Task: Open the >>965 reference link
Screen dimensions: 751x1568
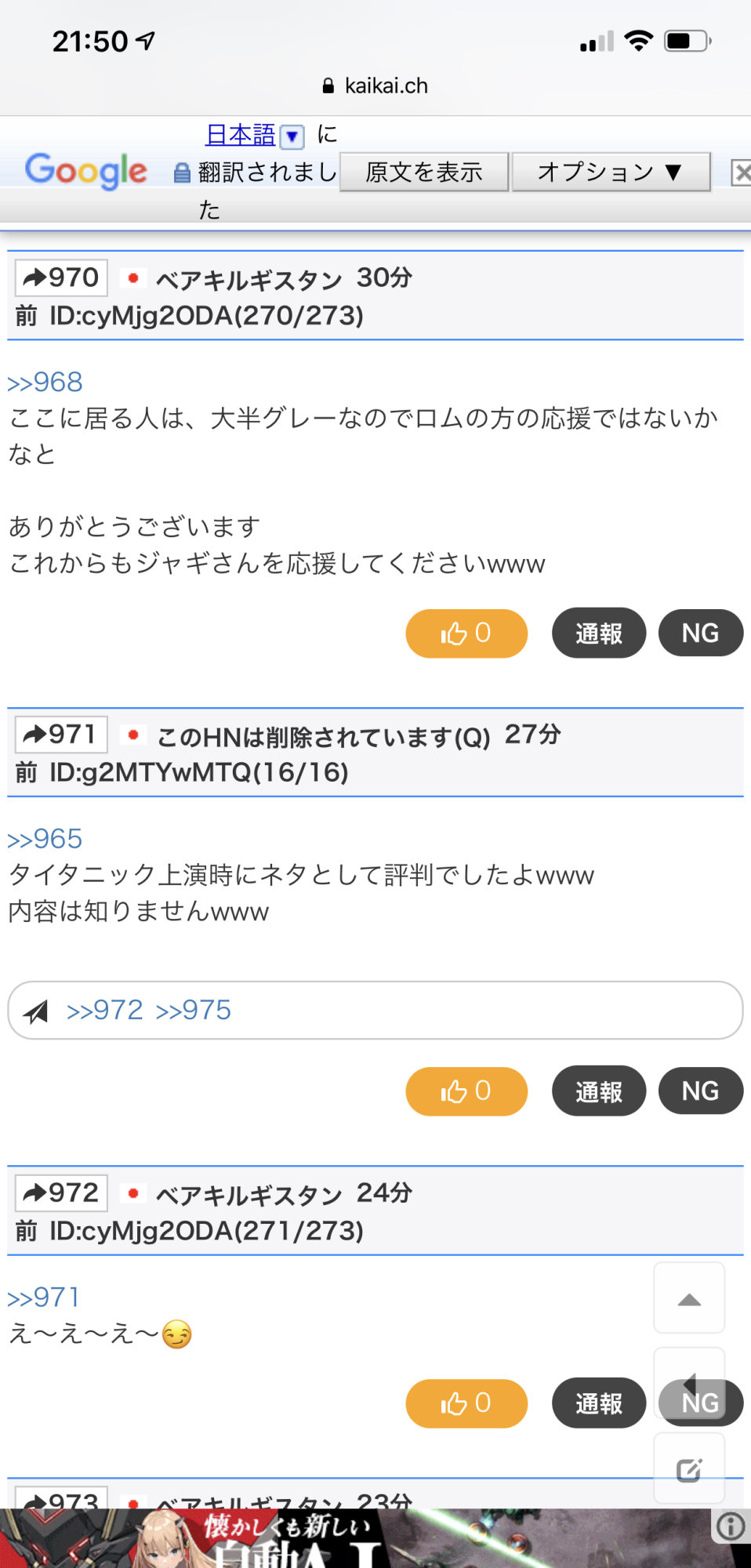Action: (45, 839)
